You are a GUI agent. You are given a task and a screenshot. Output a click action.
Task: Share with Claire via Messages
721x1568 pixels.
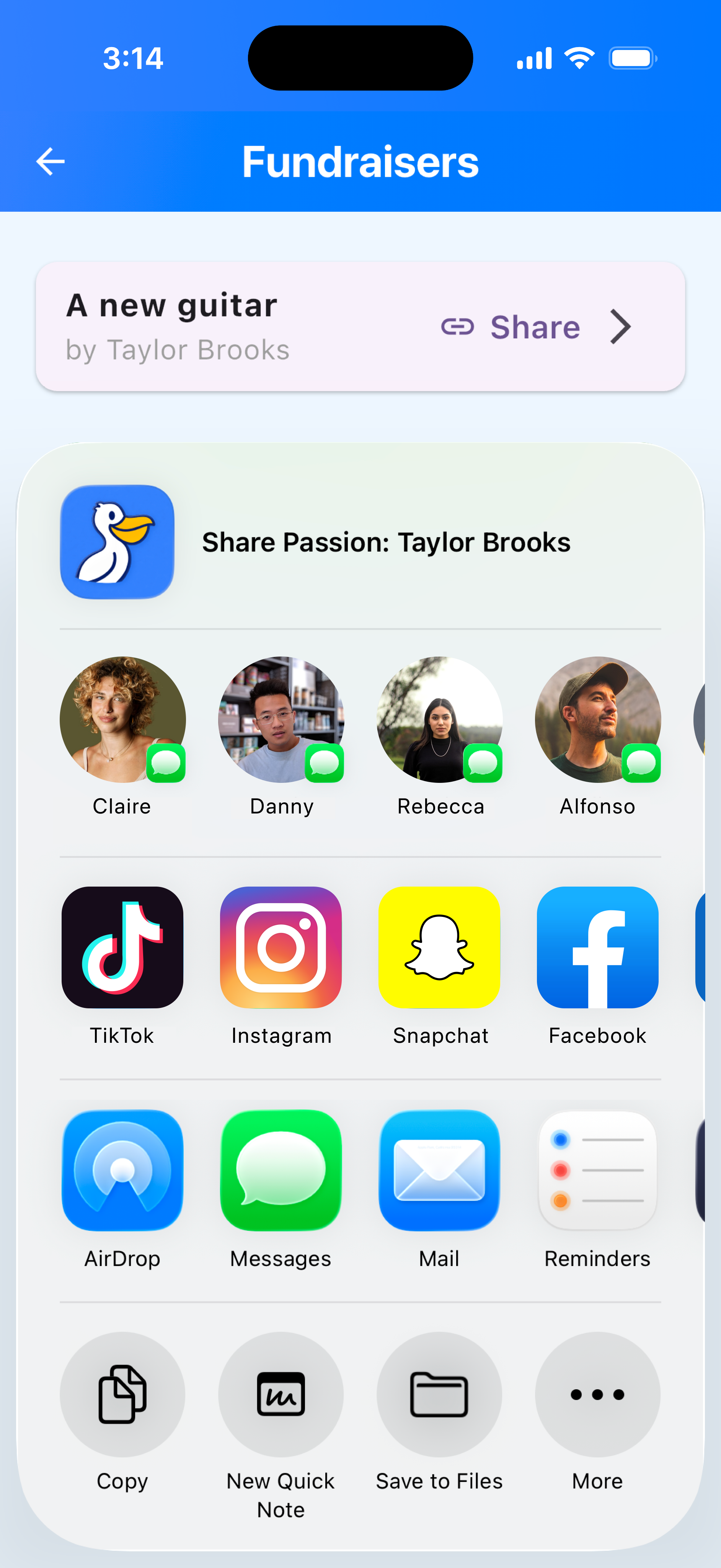[122, 719]
